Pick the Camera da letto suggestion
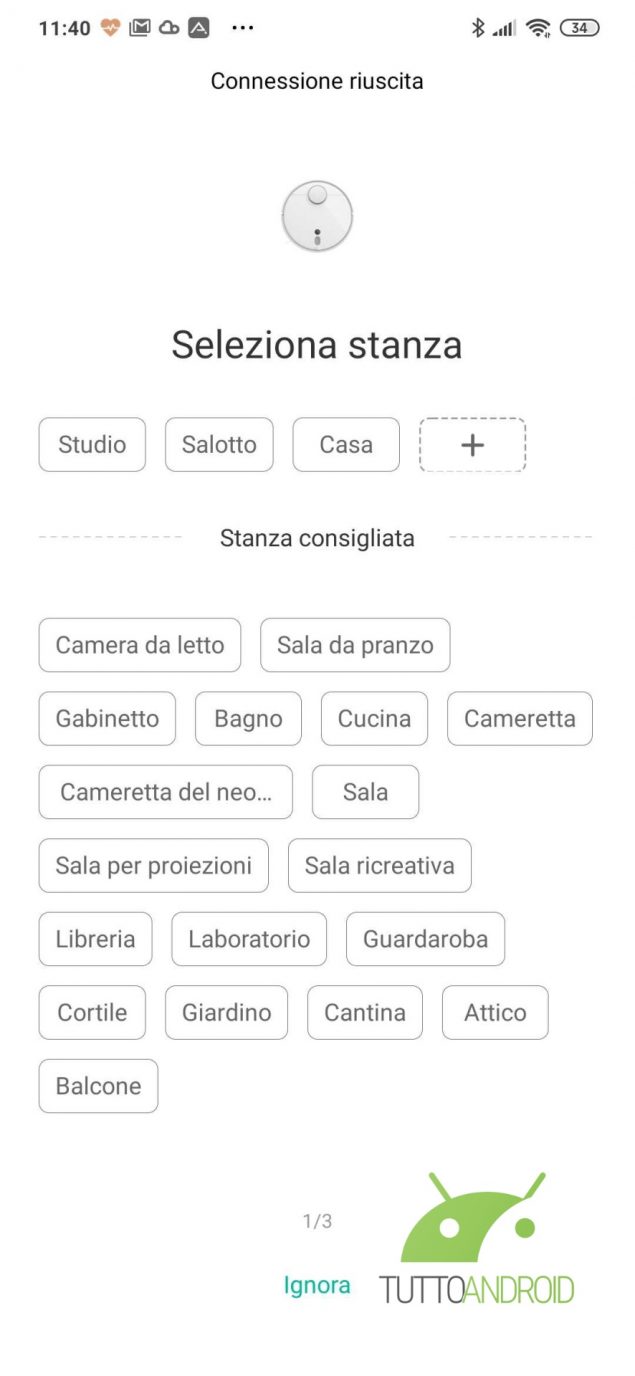 pos(140,645)
